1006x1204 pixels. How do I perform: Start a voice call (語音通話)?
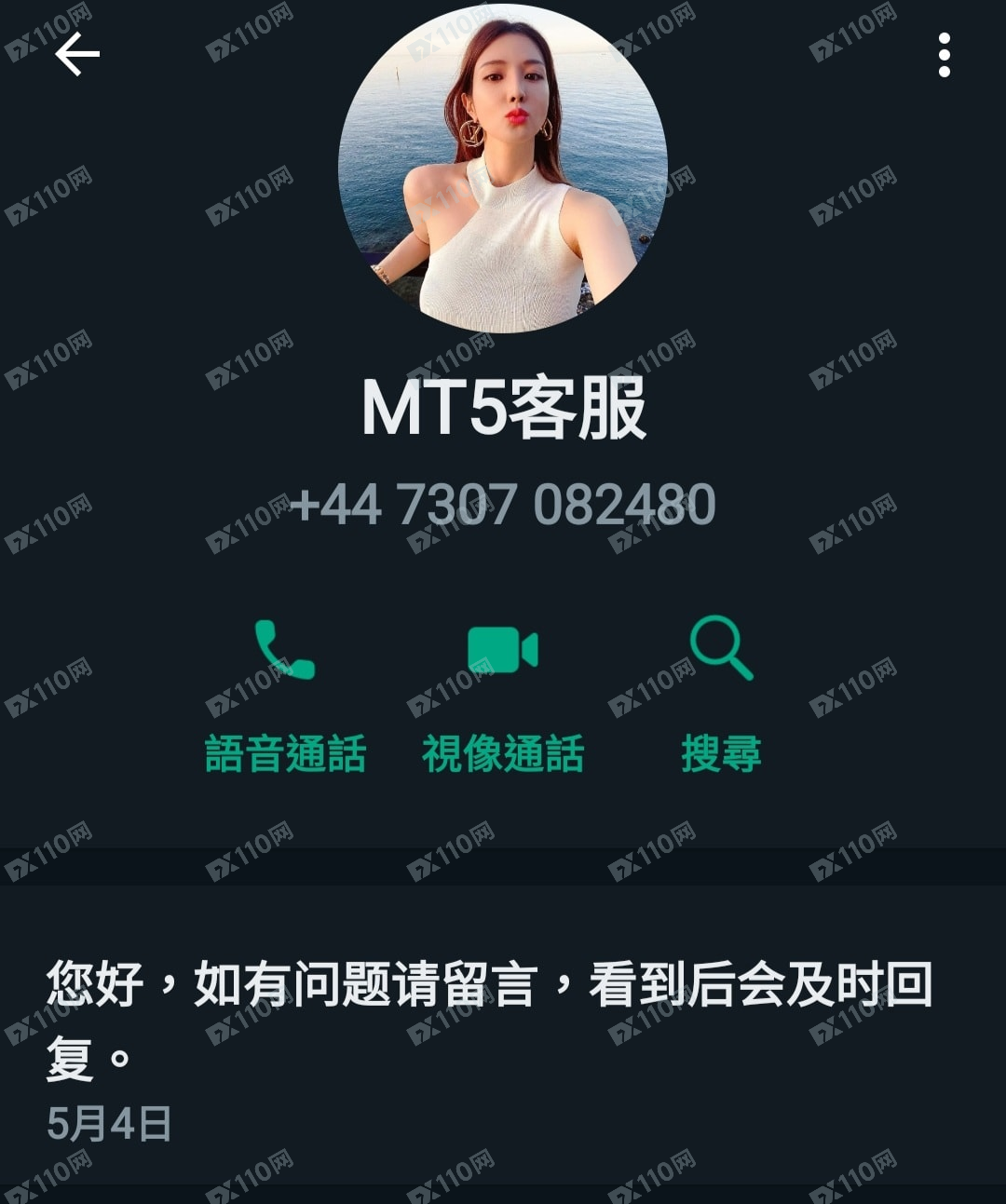pyautogui.click(x=285, y=694)
